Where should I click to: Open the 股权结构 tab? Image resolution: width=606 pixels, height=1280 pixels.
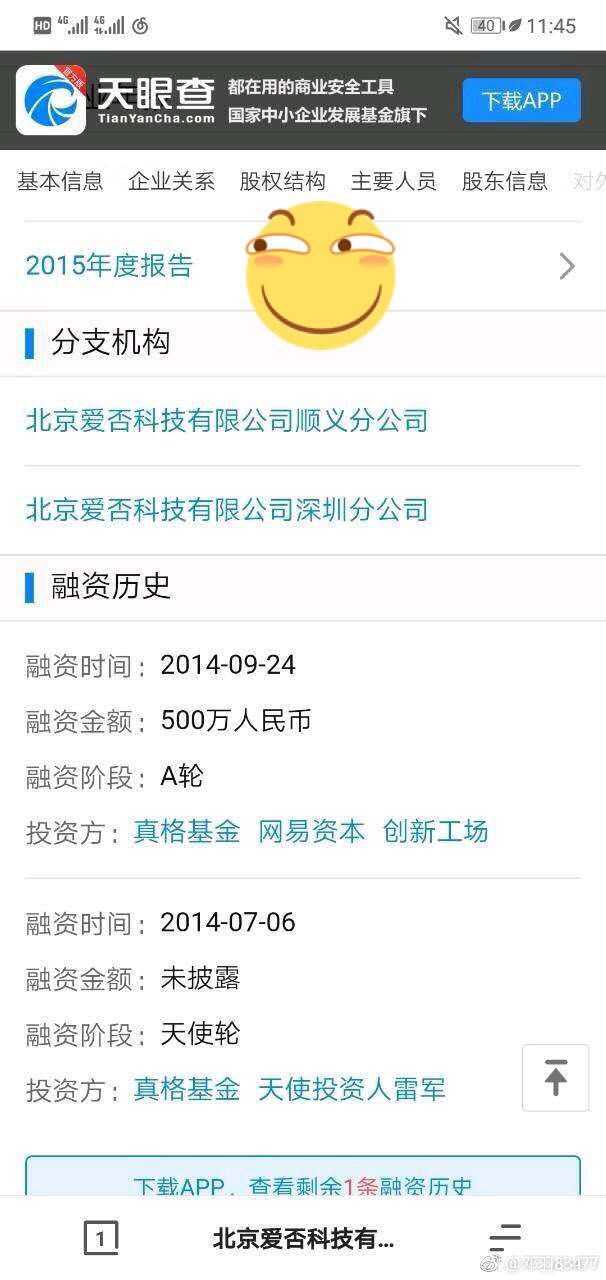[282, 181]
